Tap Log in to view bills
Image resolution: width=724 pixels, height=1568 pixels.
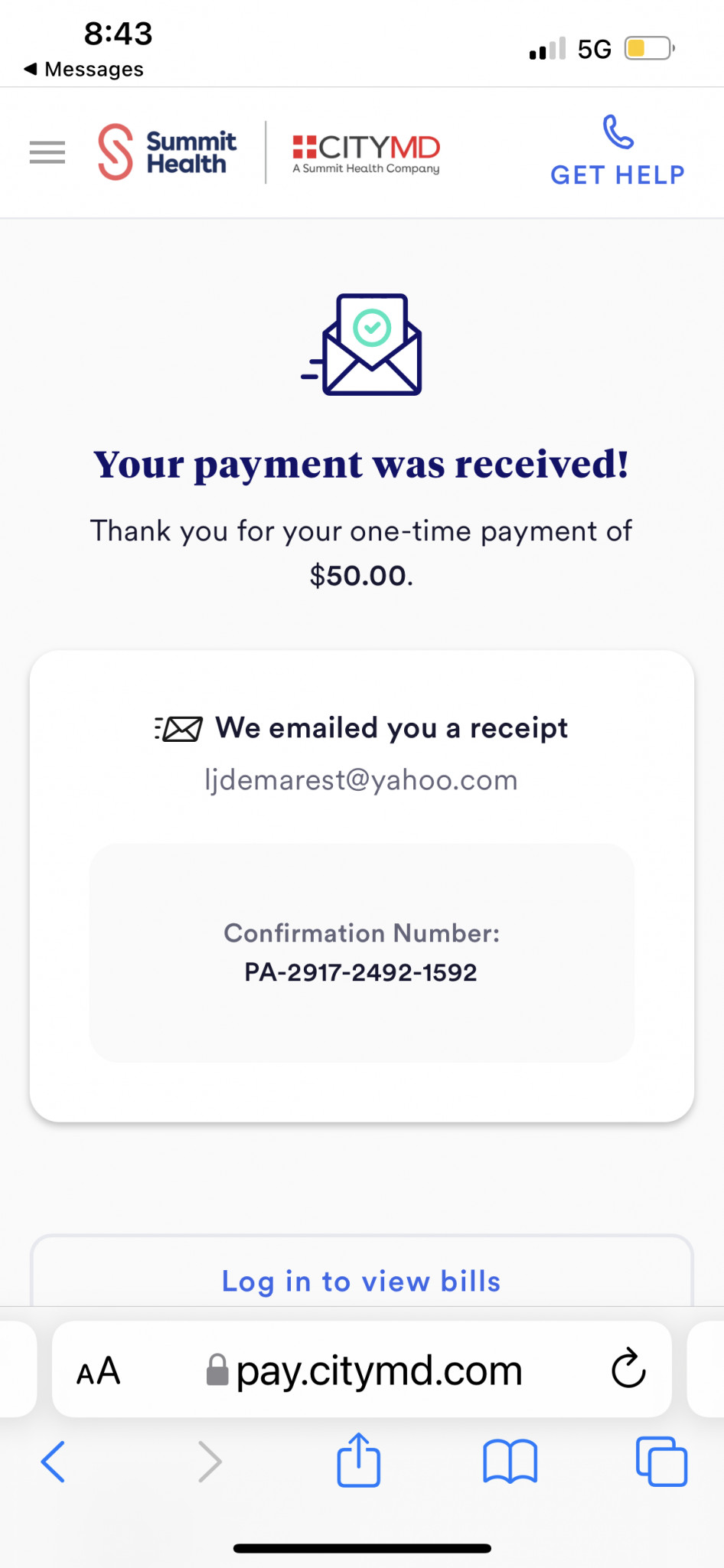[361, 1280]
